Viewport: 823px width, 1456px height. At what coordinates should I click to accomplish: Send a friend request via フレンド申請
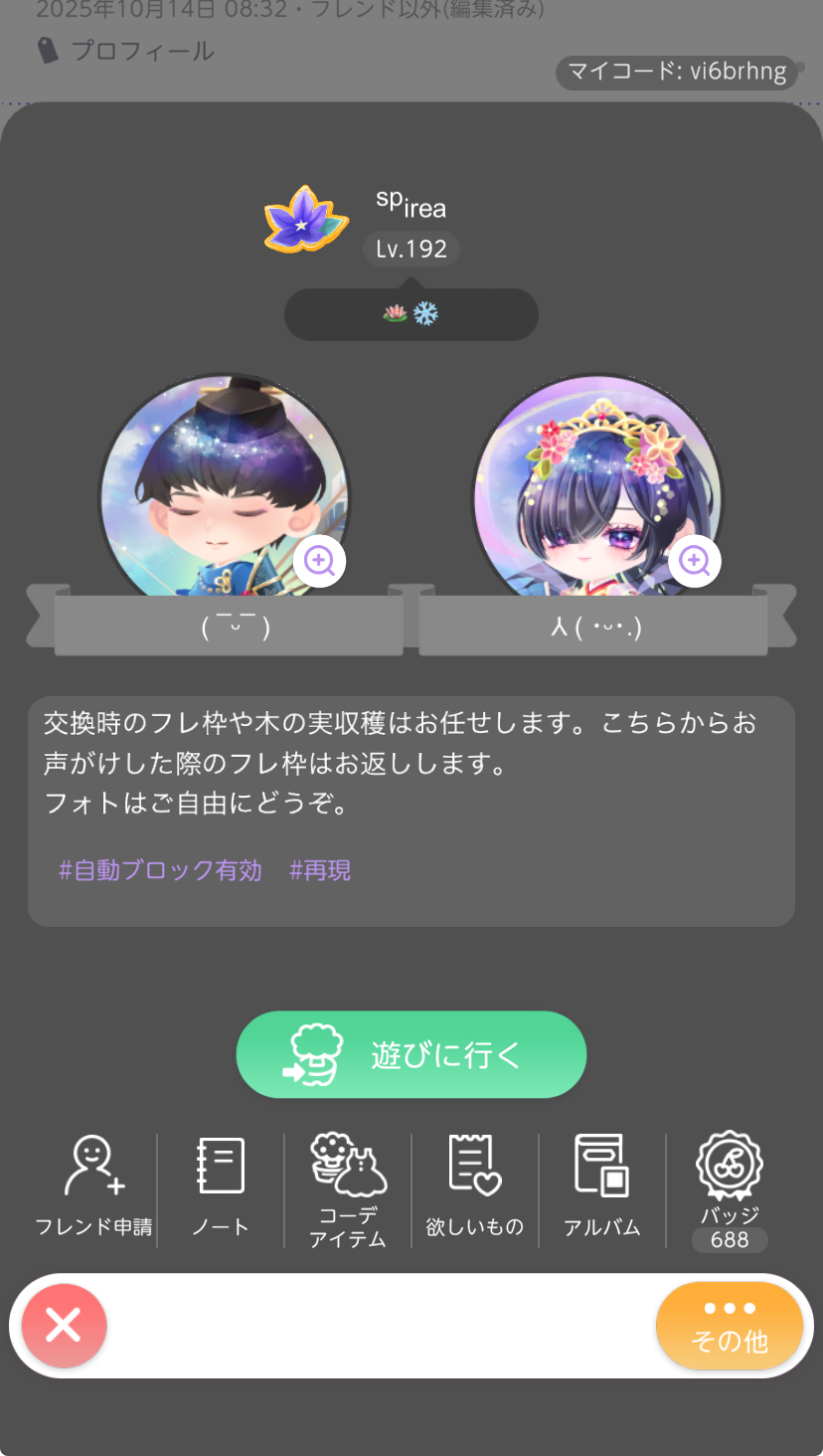coord(93,1188)
